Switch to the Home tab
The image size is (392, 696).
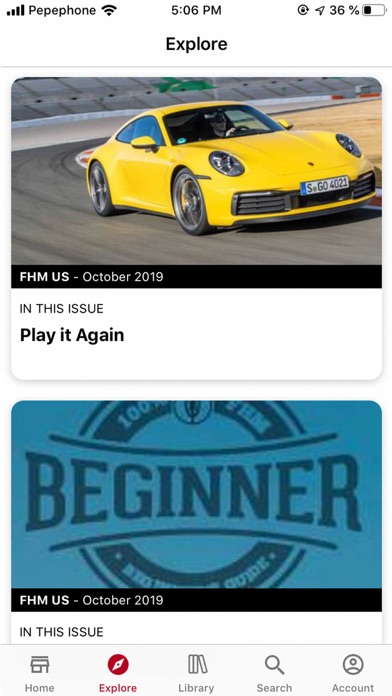point(40,672)
